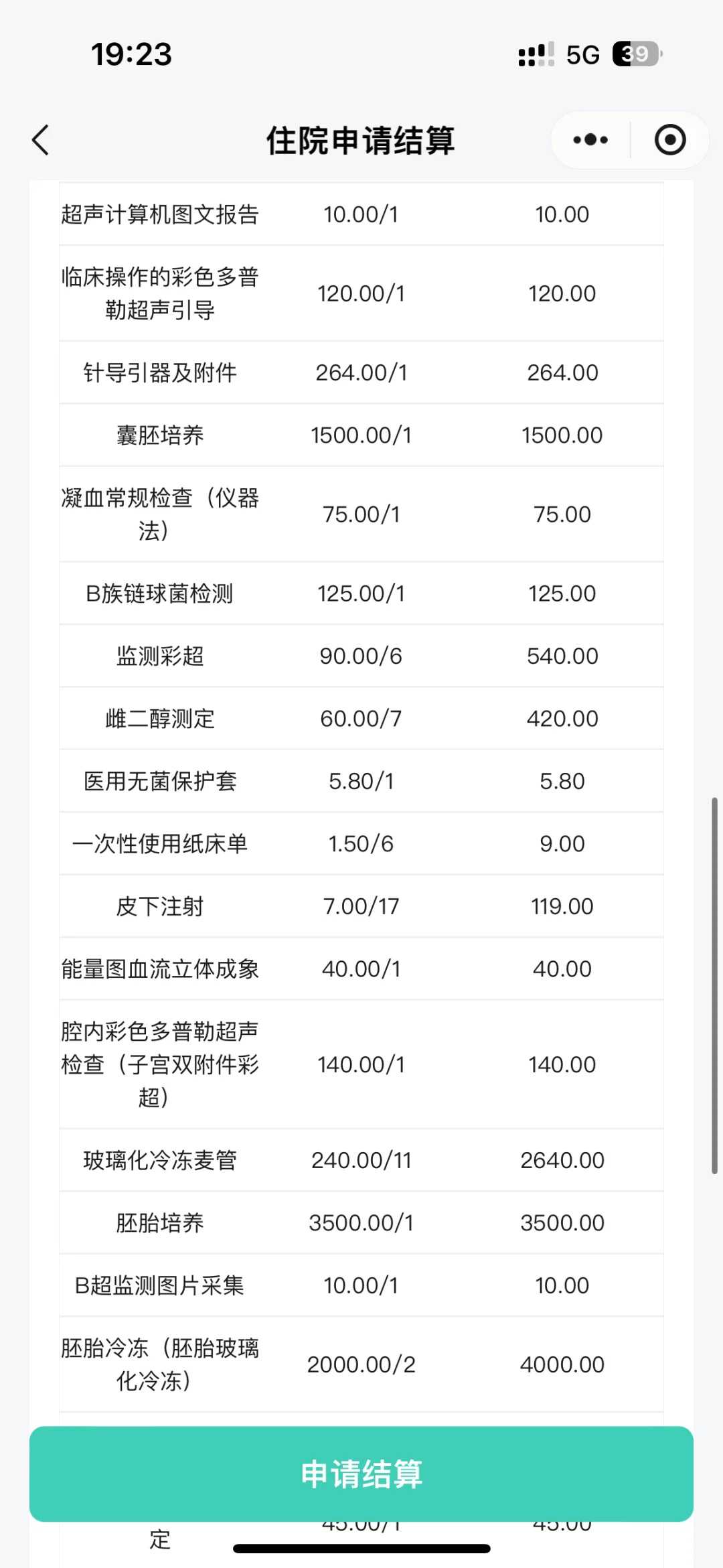The height and width of the screenshot is (1568, 723).
Task: Tap the bottom home indicator bar
Action: point(361,1547)
